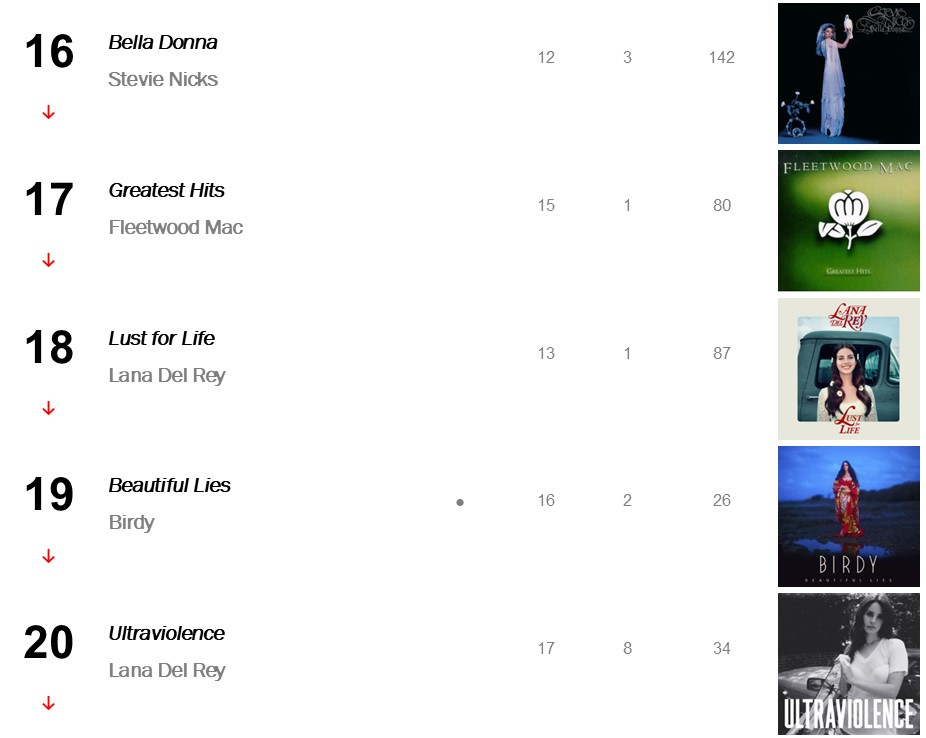Tap the Birdy Beautiful Lies cover
The height and width of the screenshot is (738, 926).
click(848, 516)
